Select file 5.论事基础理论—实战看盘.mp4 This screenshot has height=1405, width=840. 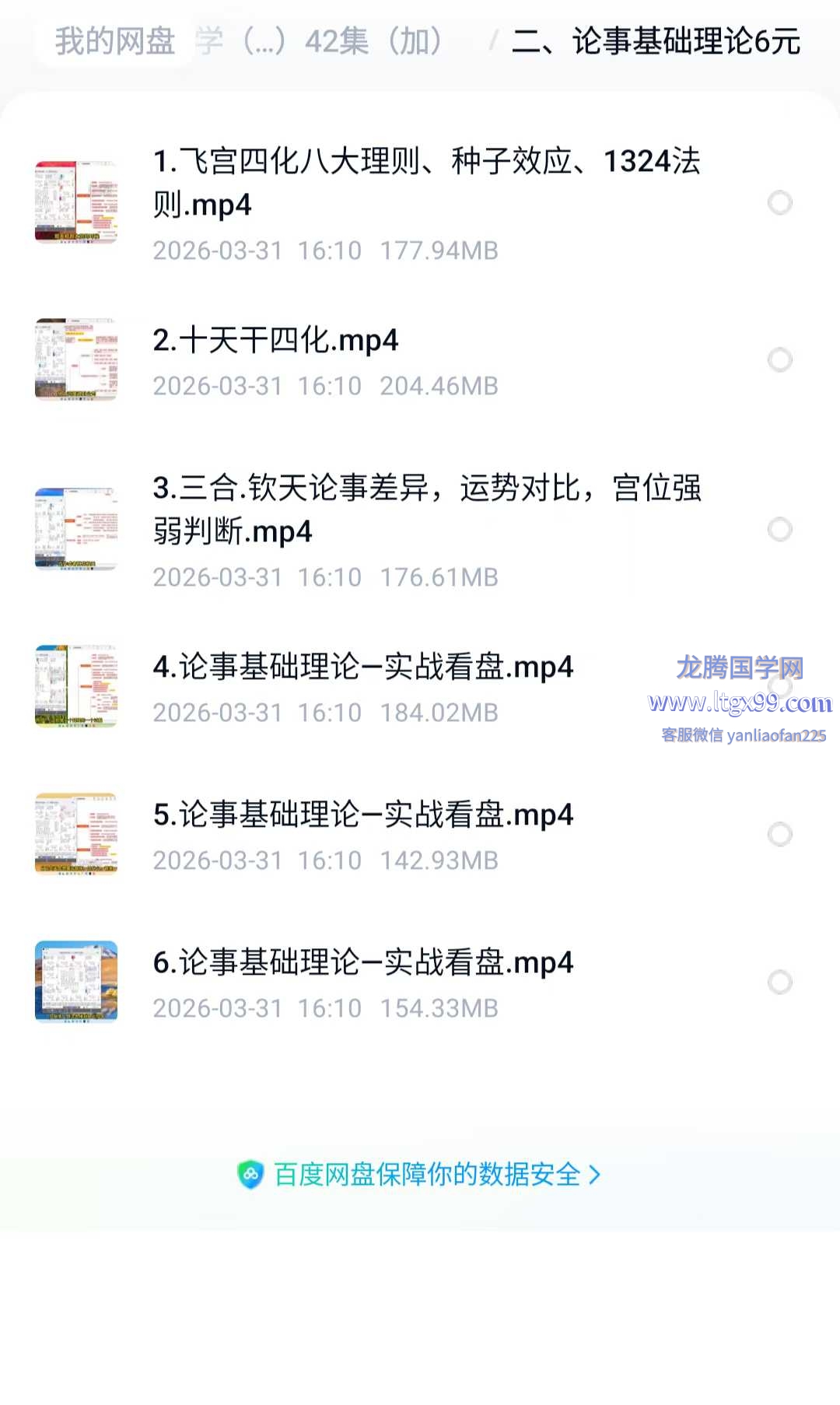[779, 834]
